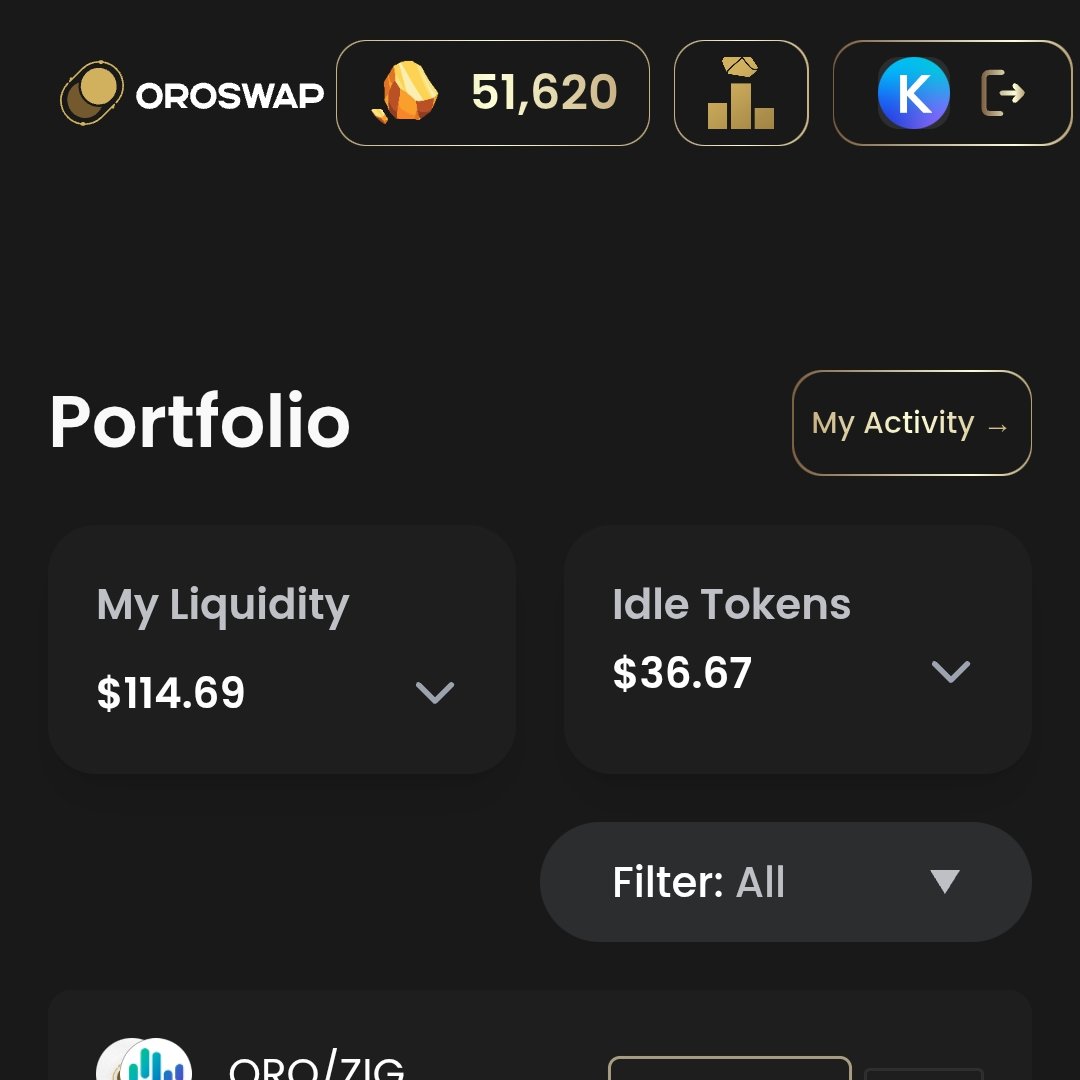This screenshot has height=1080, width=1080.
Task: Open the leaderboard podium icon
Action: [741, 93]
